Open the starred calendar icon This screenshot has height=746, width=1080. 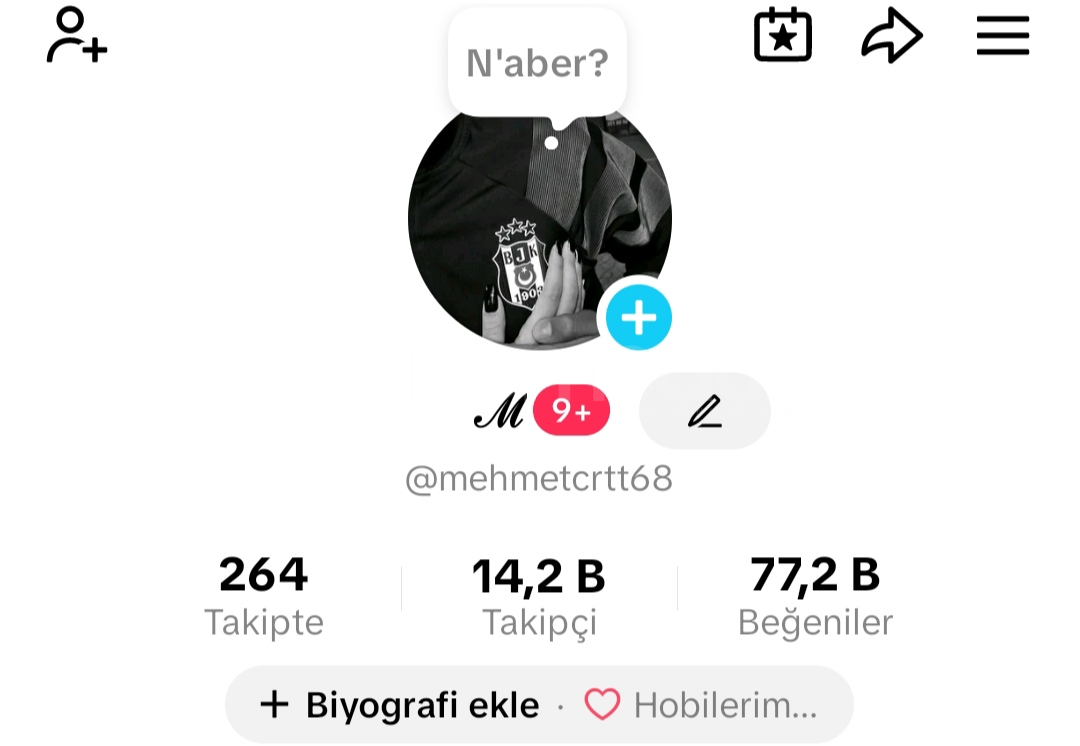tap(782, 36)
